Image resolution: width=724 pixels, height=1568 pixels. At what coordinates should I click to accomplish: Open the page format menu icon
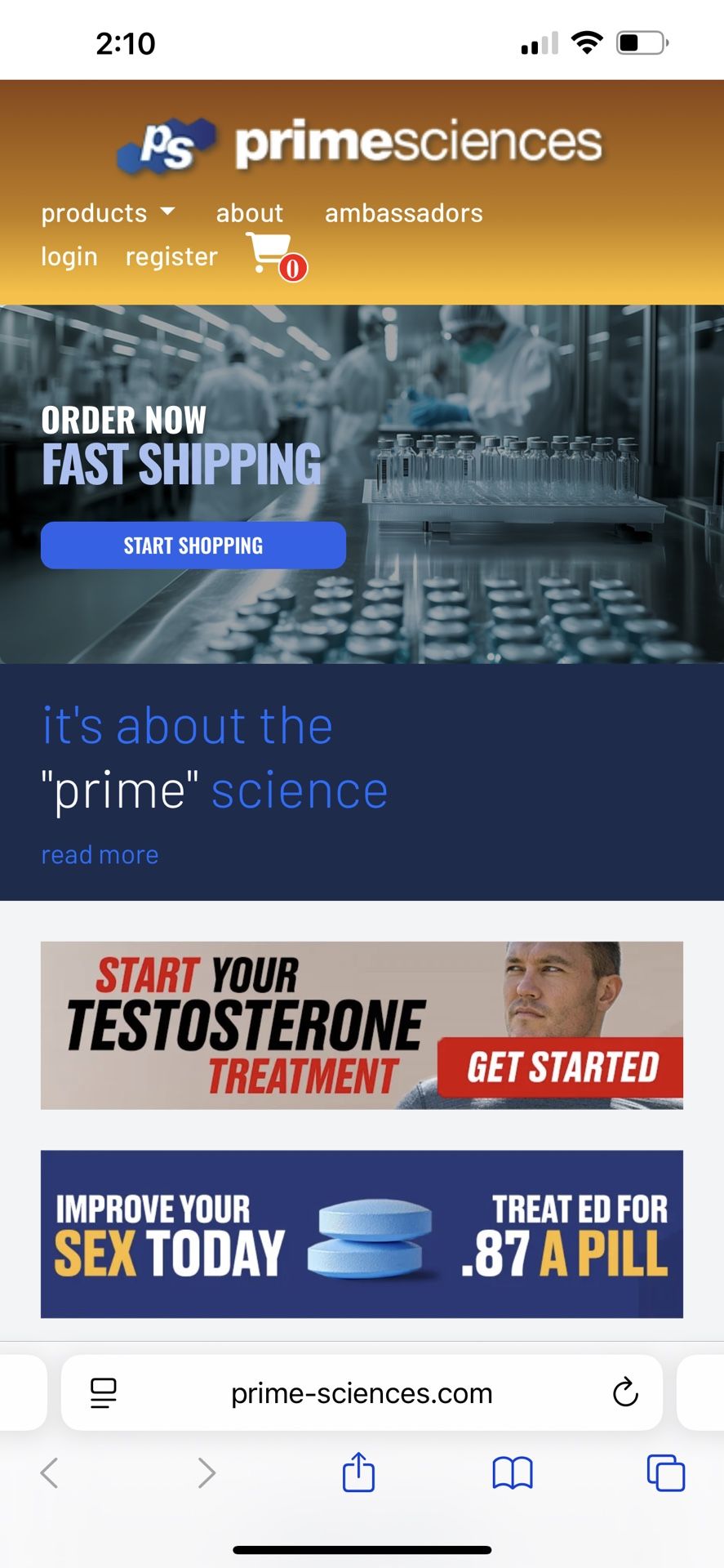pyautogui.click(x=103, y=1392)
